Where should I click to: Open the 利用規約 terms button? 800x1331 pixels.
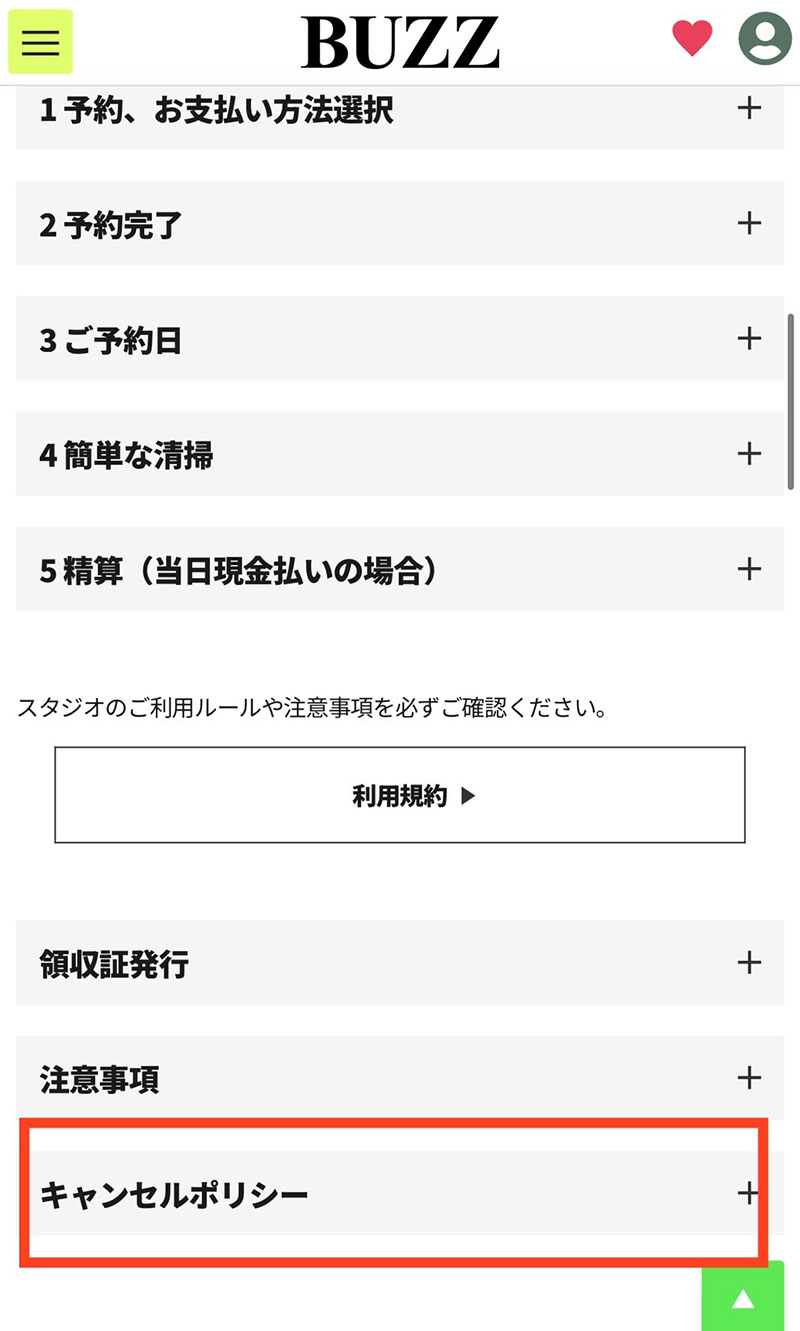coord(400,795)
